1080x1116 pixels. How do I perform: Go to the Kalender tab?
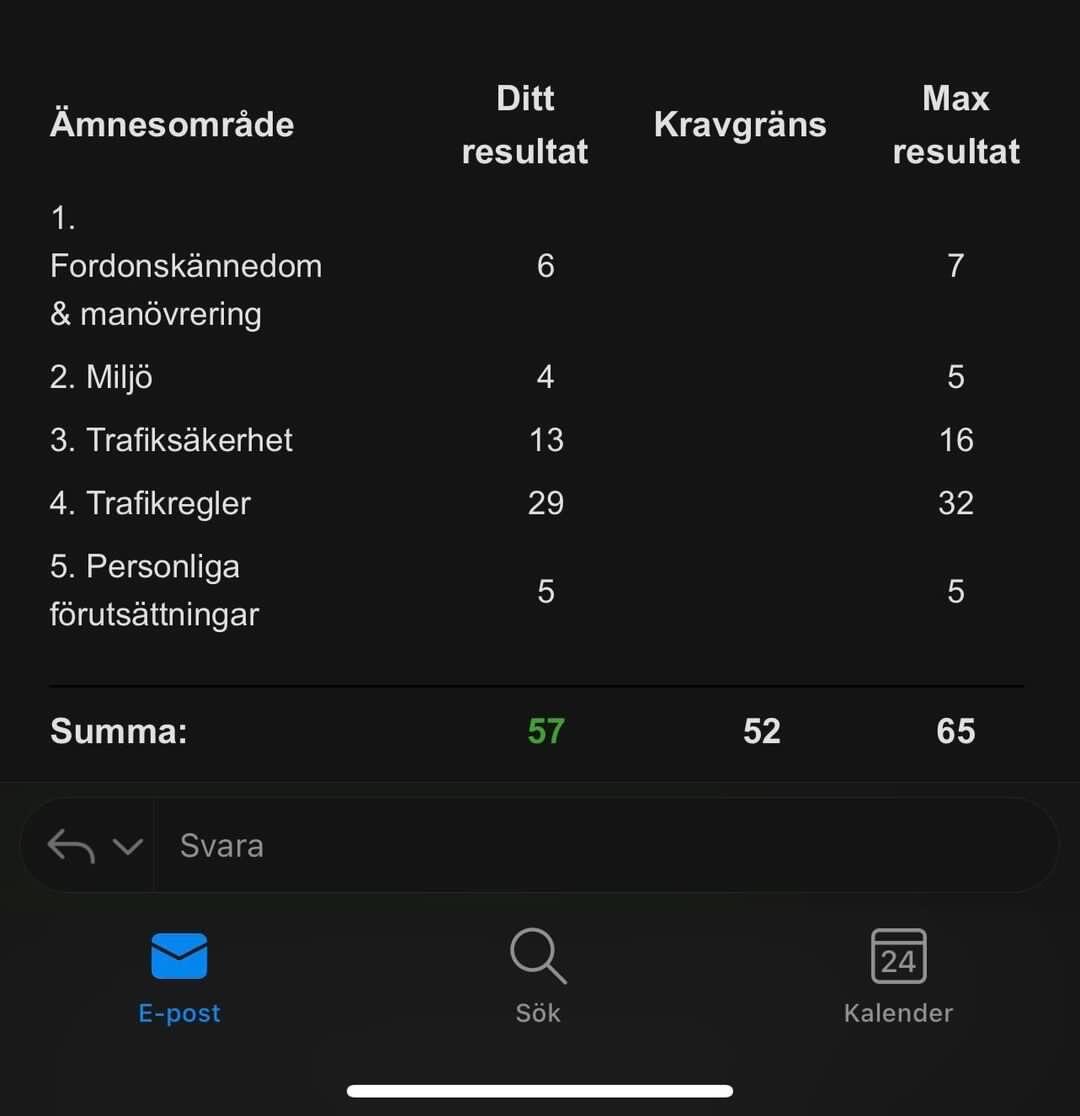coord(898,976)
